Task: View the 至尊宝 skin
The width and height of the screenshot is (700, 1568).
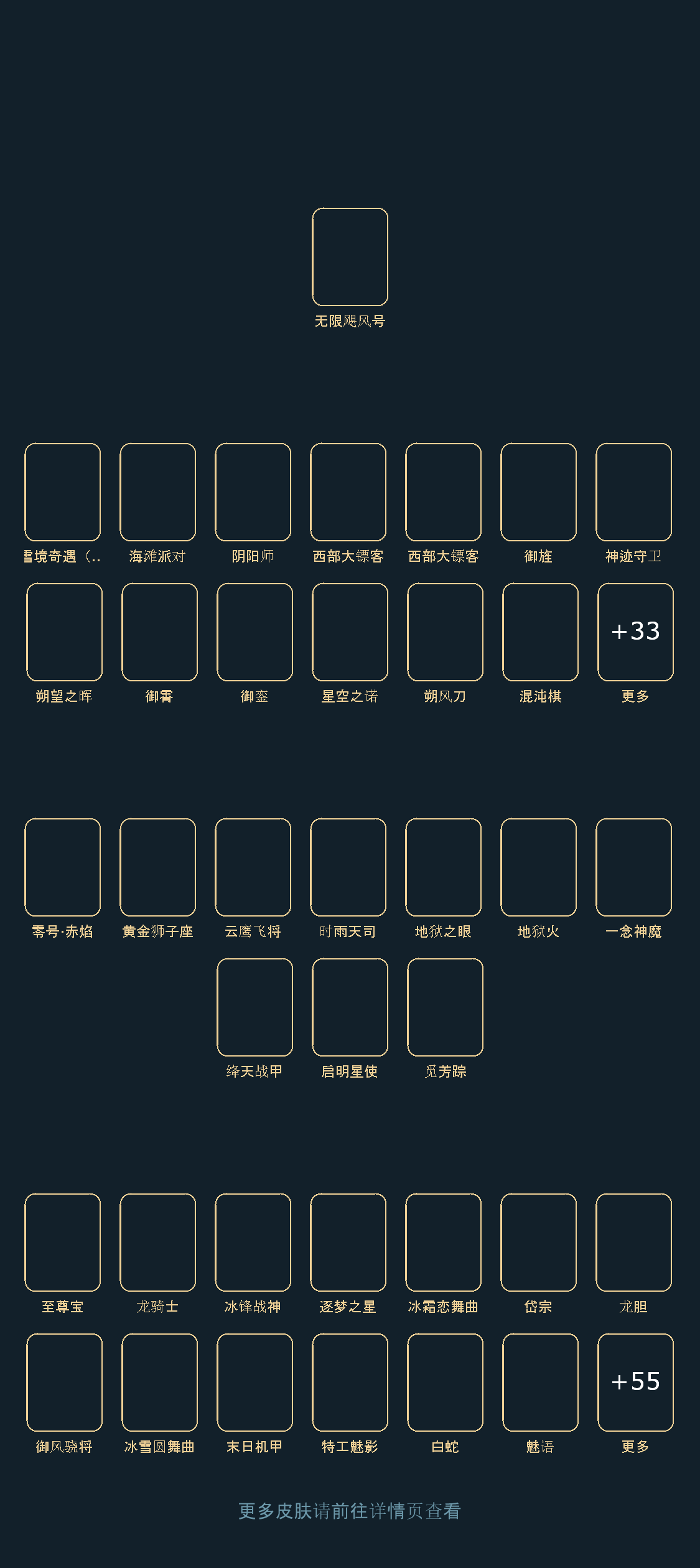Action: point(62,1243)
